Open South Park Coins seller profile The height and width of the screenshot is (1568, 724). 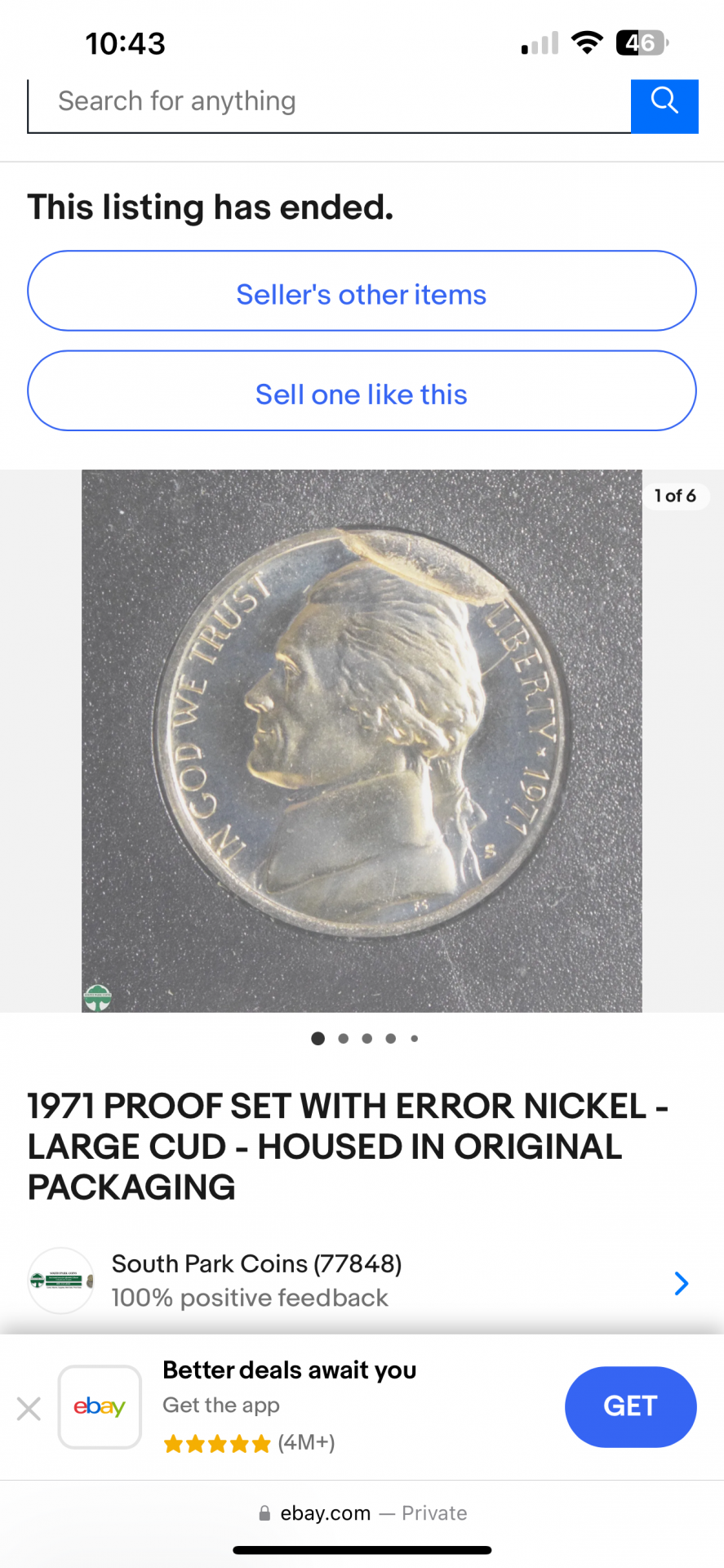359,1281
